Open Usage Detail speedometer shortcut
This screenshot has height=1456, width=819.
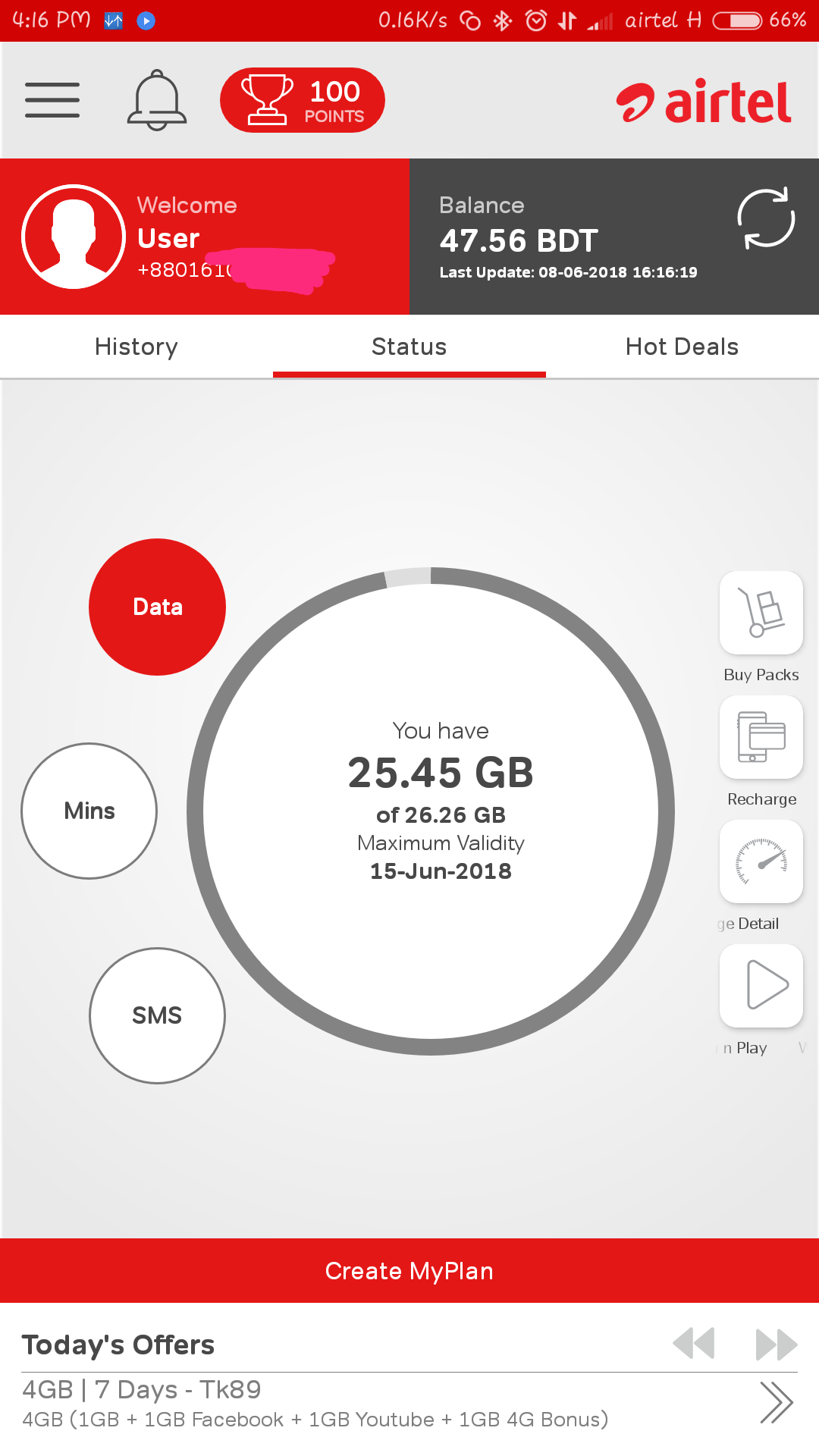761,861
